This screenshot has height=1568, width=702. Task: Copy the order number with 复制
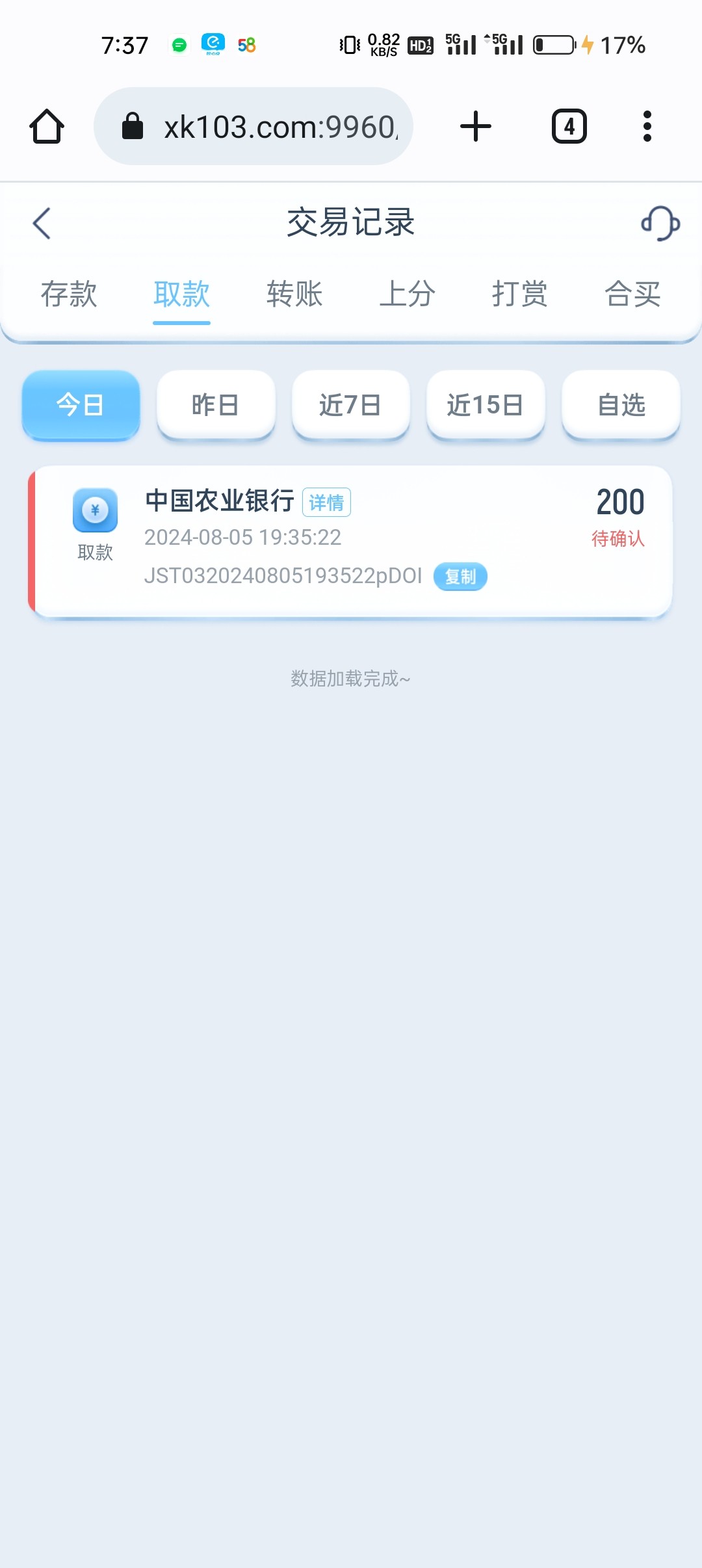[x=460, y=577]
